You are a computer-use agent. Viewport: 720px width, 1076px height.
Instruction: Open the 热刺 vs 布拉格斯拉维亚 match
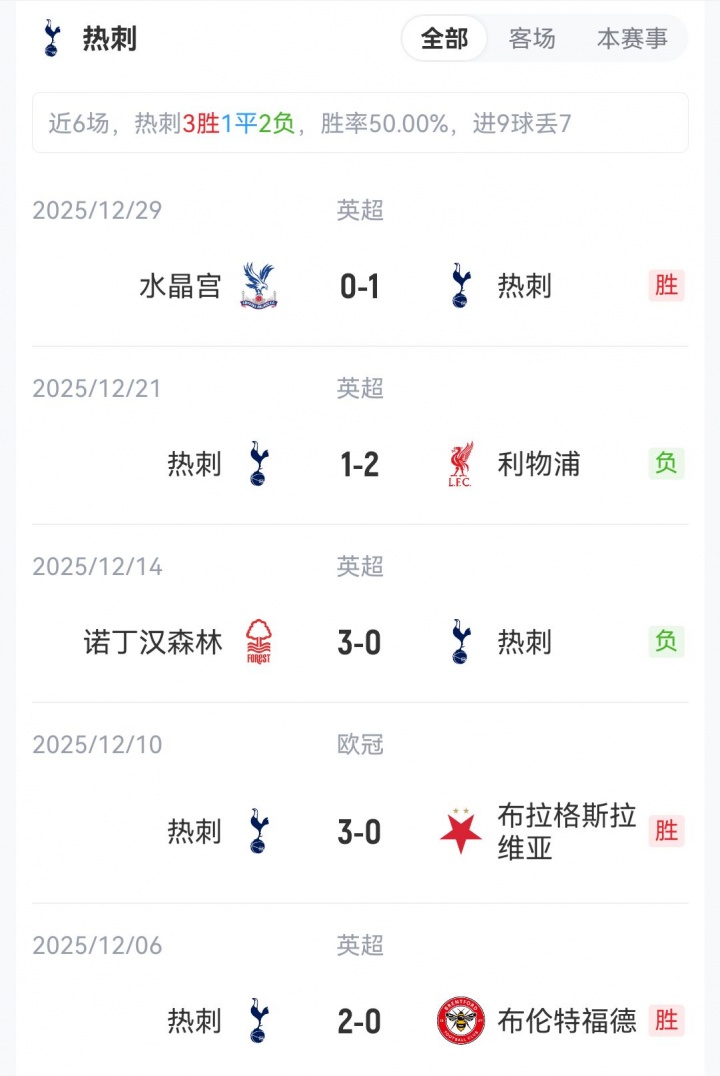360,832
